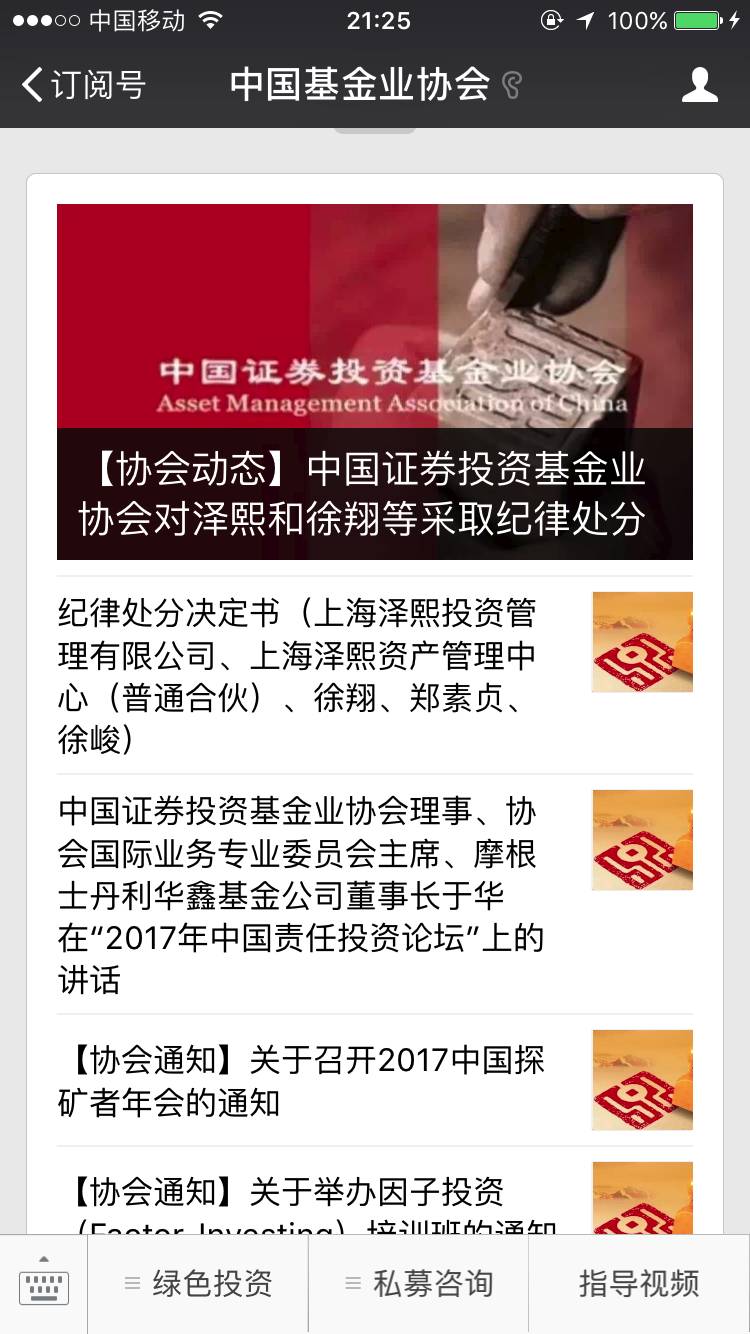Viewport: 750px width, 1334px height.
Task: Open the 指导视频 menu
Action: tap(639, 1284)
